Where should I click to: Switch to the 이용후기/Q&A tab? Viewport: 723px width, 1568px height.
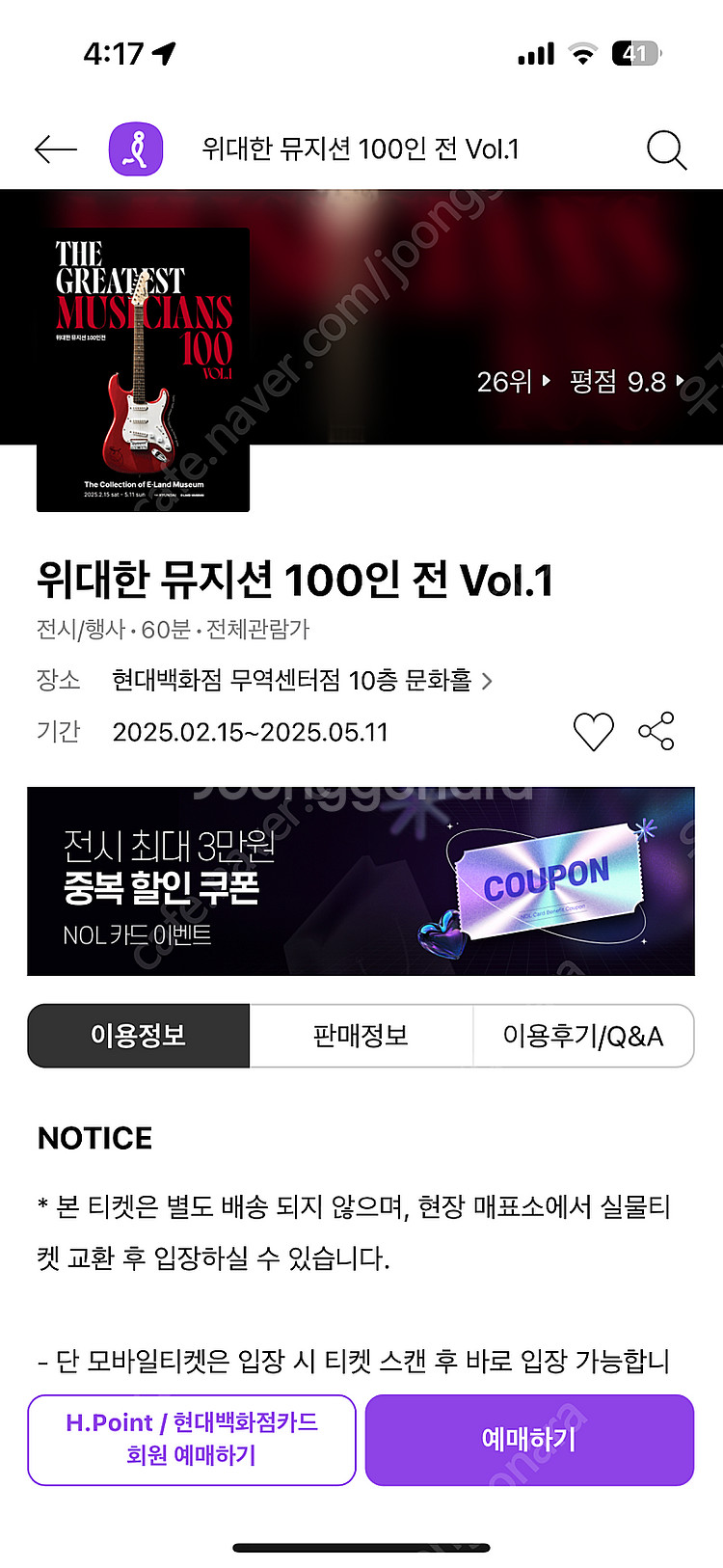point(583,1036)
